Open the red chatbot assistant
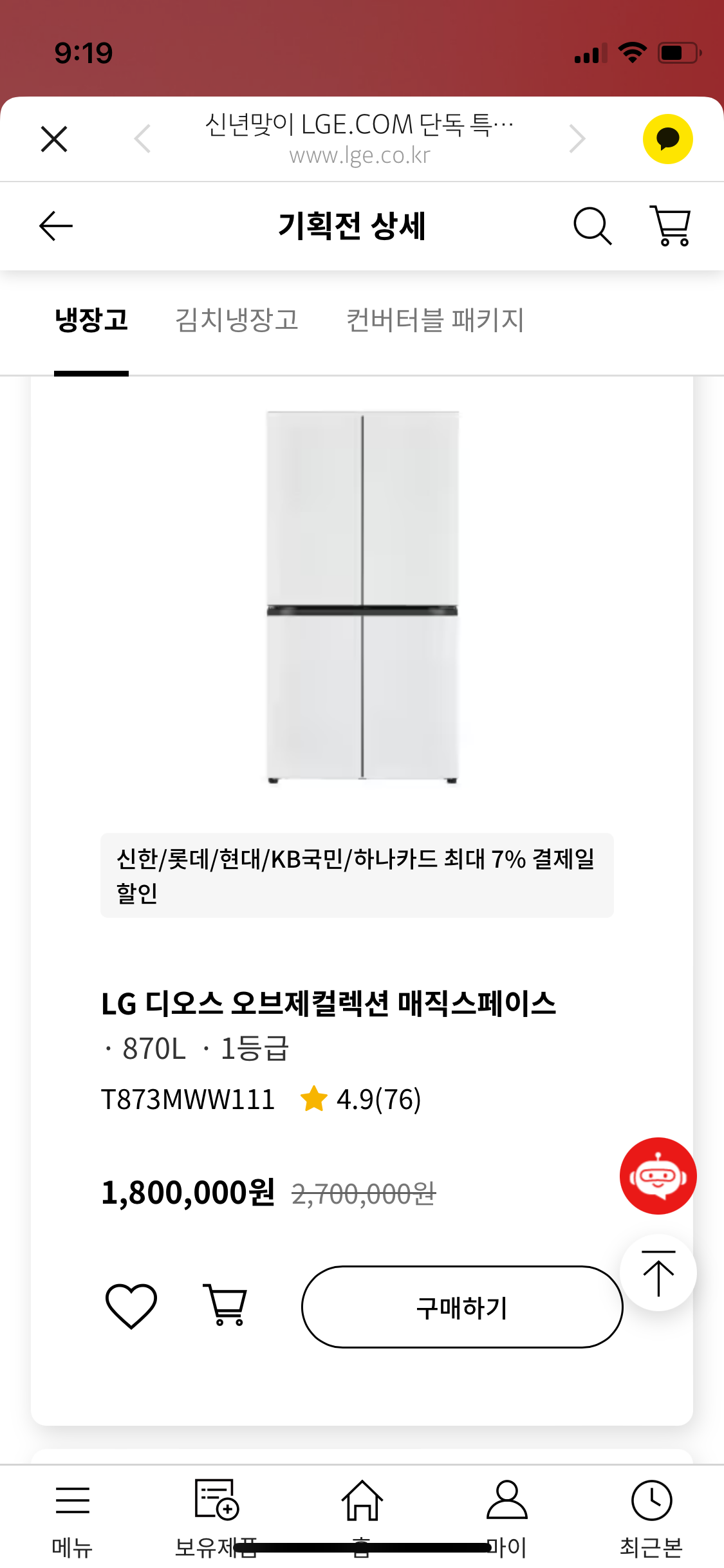The image size is (724, 1568). pos(658,1176)
